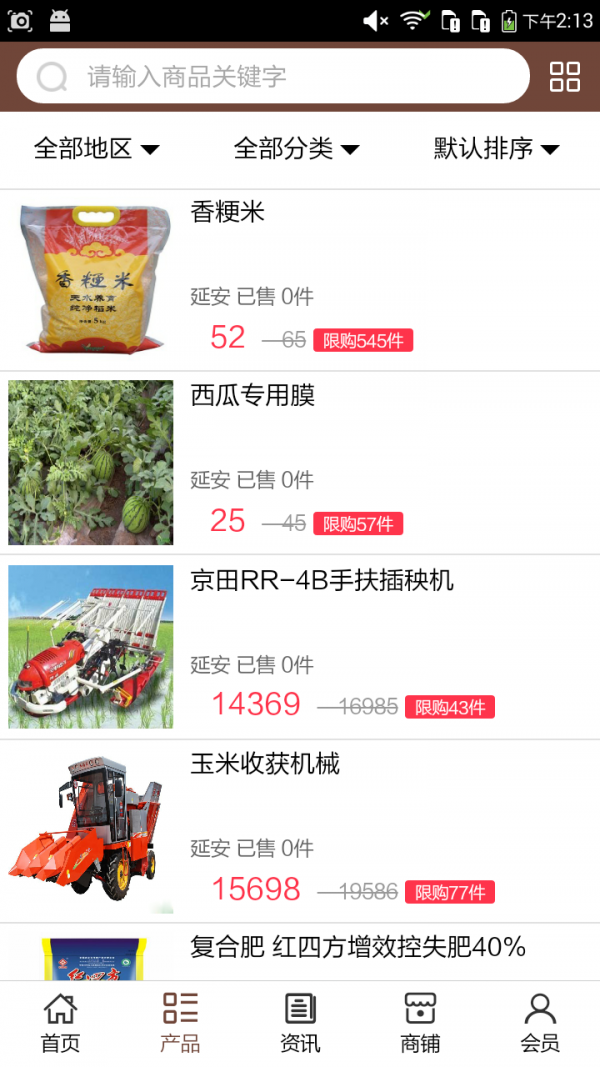View the 西瓜专用膜 product details
This screenshot has height=1067, width=600.
(x=253, y=396)
